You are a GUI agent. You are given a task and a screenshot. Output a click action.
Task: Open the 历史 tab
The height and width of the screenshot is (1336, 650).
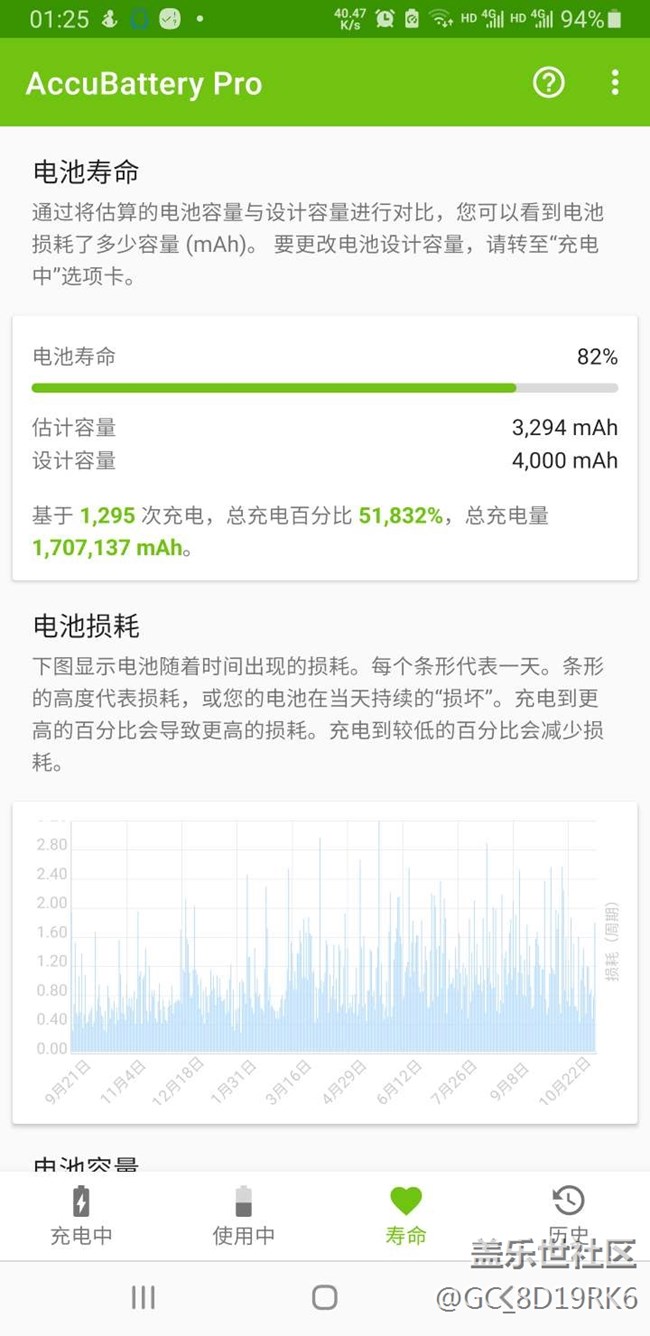point(568,1216)
